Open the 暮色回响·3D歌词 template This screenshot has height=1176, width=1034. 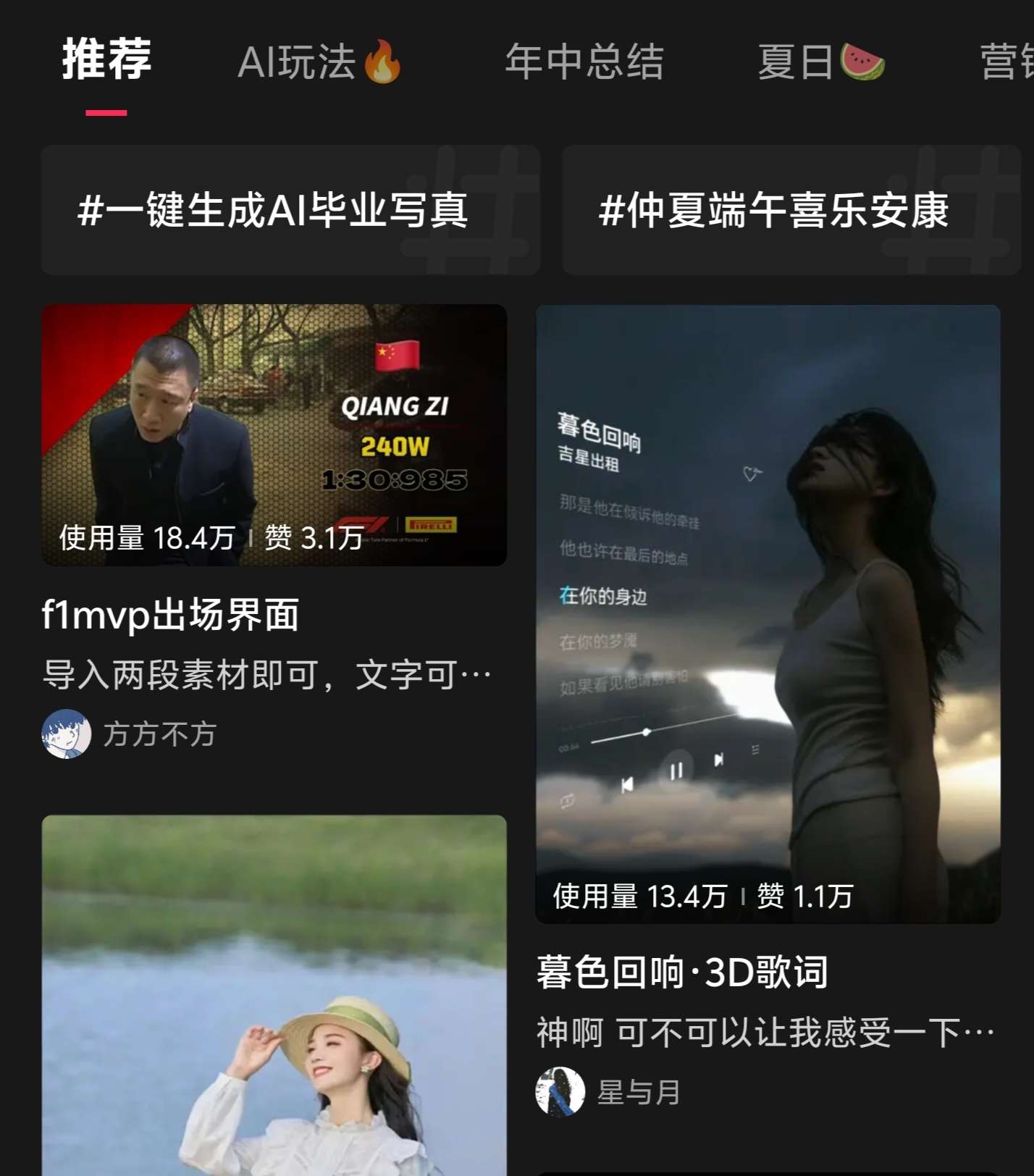coord(768,614)
